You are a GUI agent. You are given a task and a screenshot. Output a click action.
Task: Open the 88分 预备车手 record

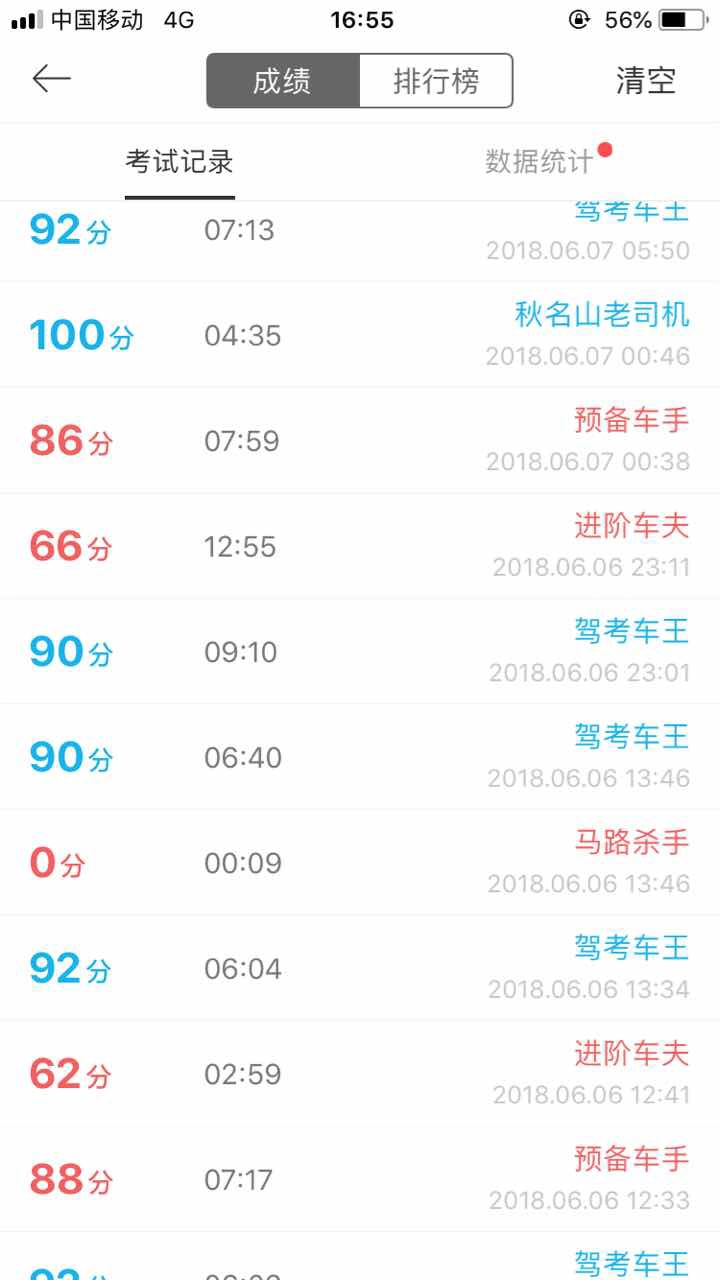[x=360, y=1179]
